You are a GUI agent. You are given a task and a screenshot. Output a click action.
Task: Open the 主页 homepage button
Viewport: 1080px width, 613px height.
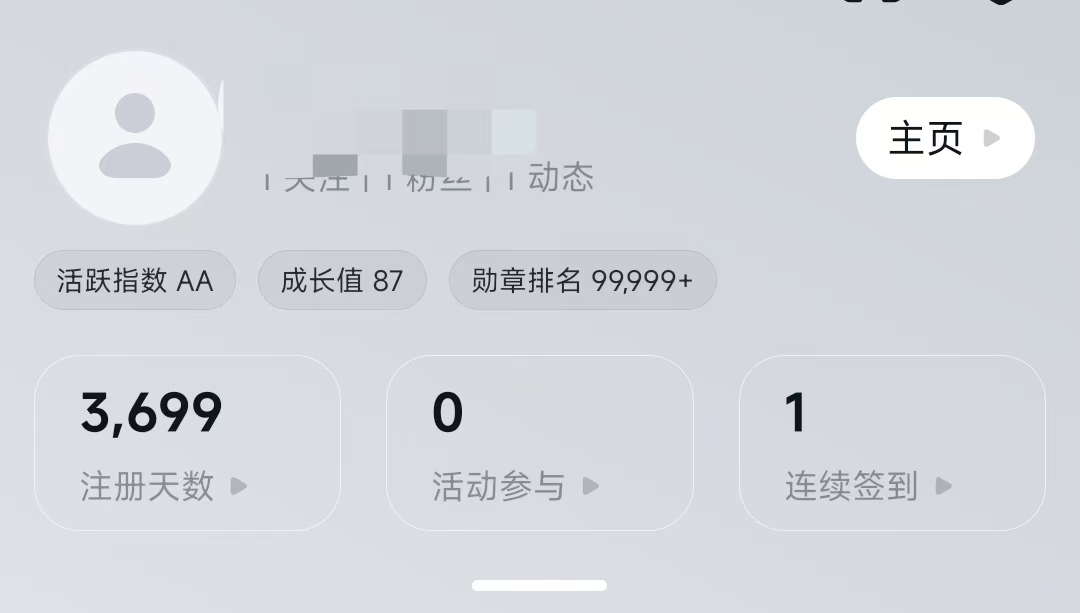point(944,138)
